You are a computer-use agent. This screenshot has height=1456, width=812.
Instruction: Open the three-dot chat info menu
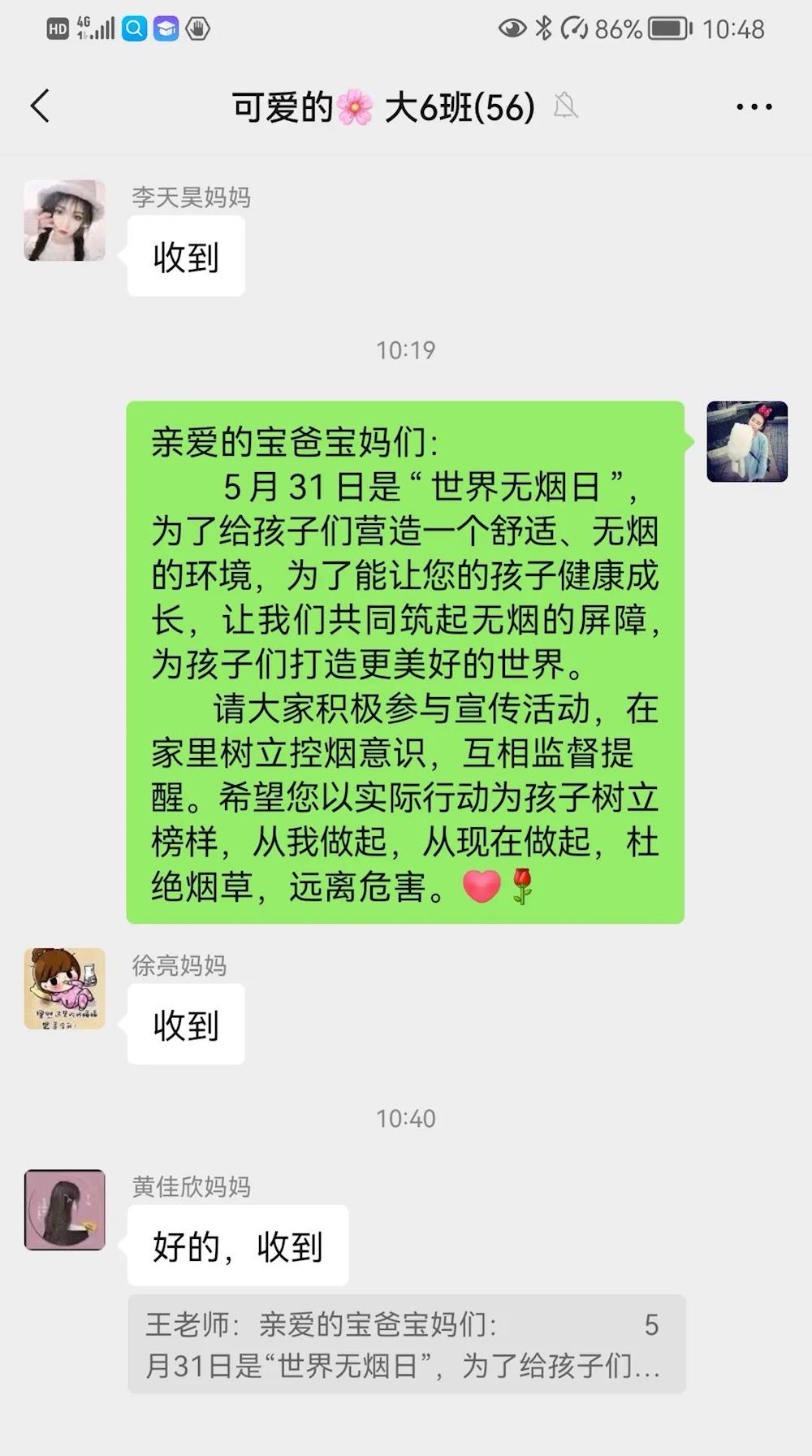click(x=754, y=106)
